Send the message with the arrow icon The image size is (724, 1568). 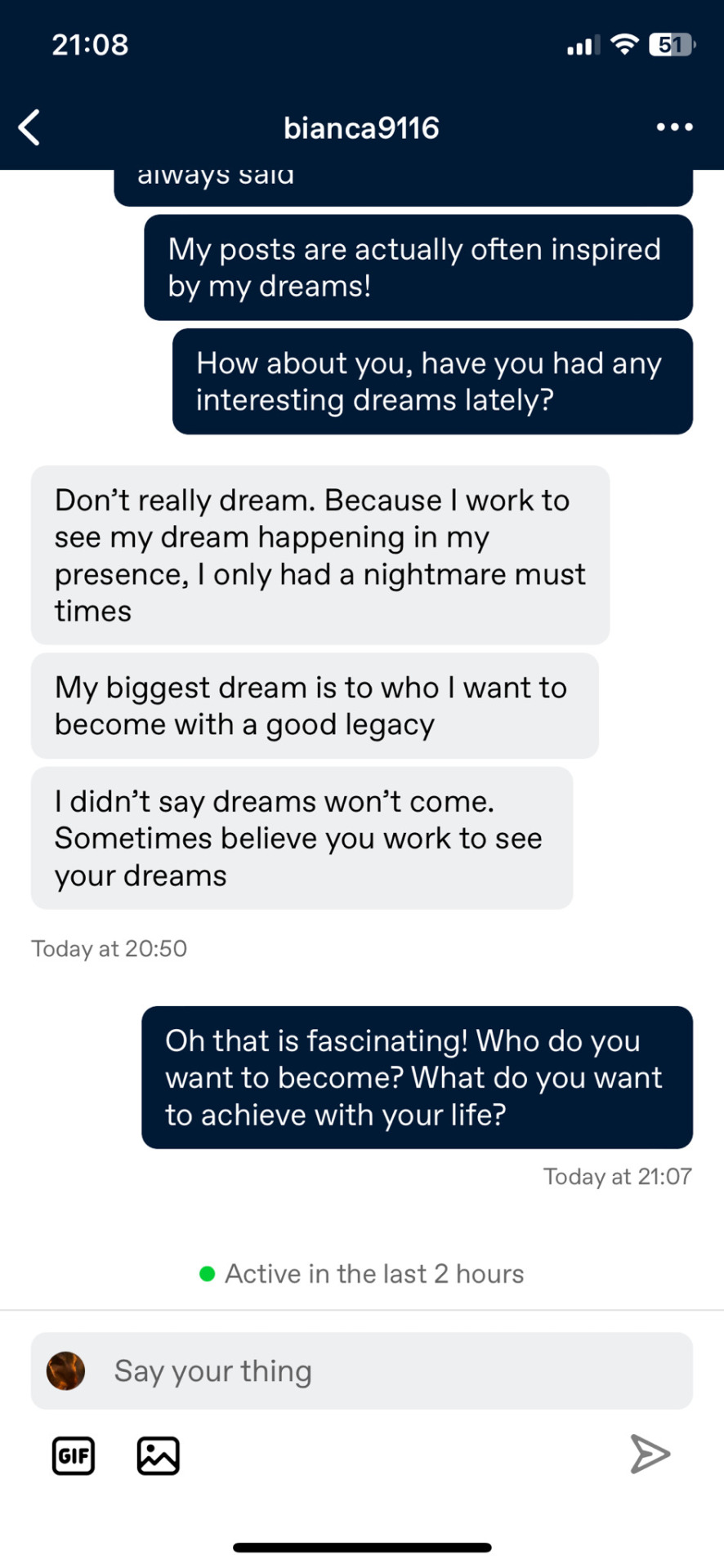650,1454
